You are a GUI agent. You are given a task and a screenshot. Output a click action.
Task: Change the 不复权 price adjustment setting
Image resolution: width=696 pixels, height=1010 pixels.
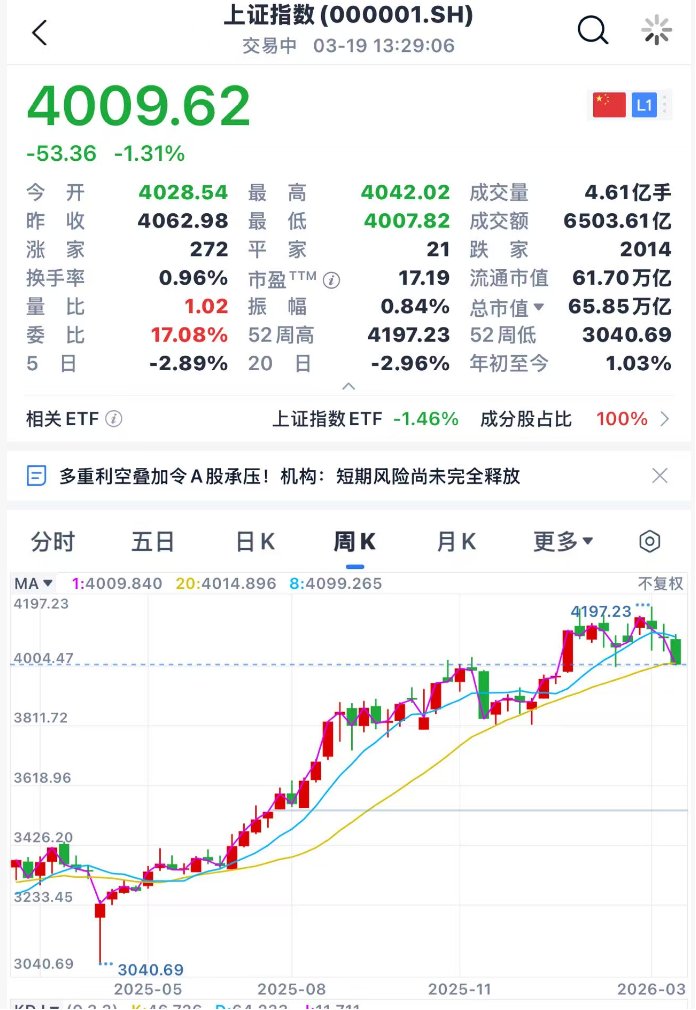tap(661, 583)
